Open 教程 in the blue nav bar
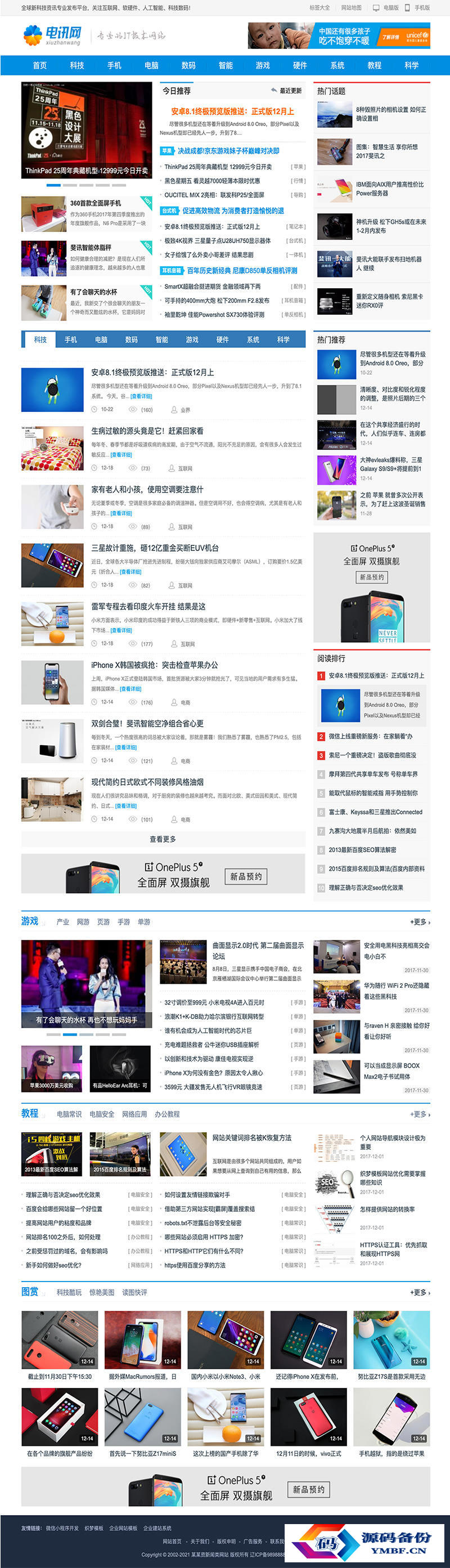This screenshot has width=450, height=1568. click(374, 65)
